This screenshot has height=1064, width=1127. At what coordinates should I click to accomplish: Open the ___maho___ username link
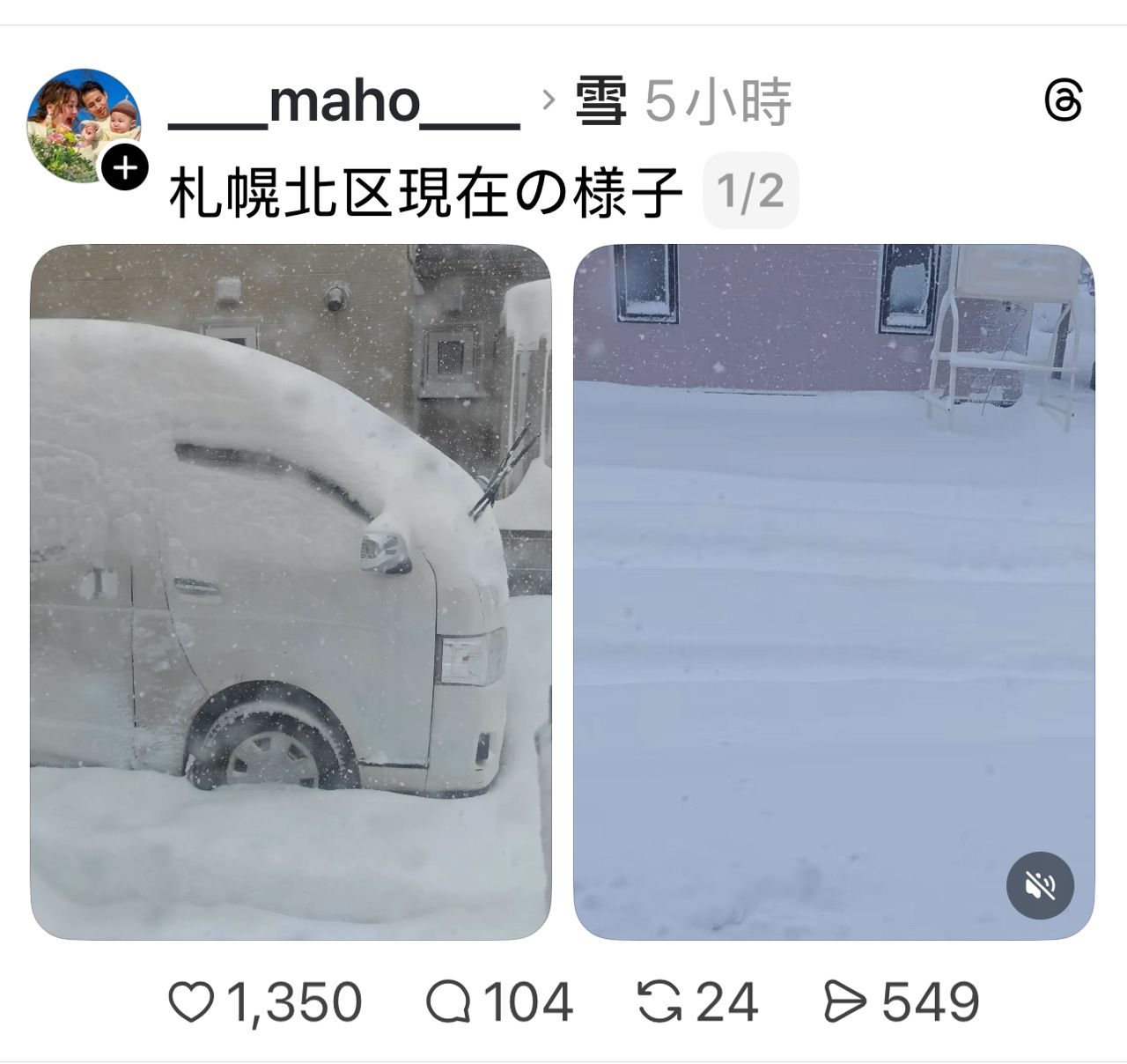click(x=344, y=103)
